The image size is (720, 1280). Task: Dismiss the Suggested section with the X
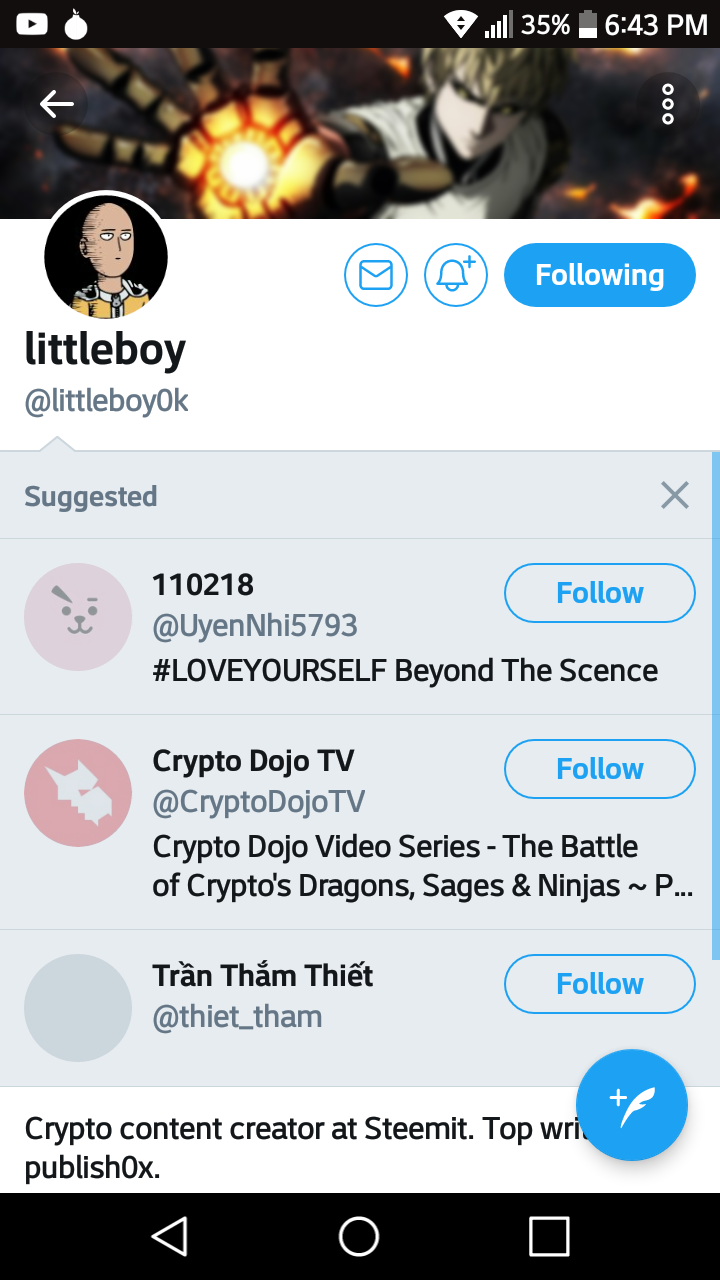click(675, 495)
